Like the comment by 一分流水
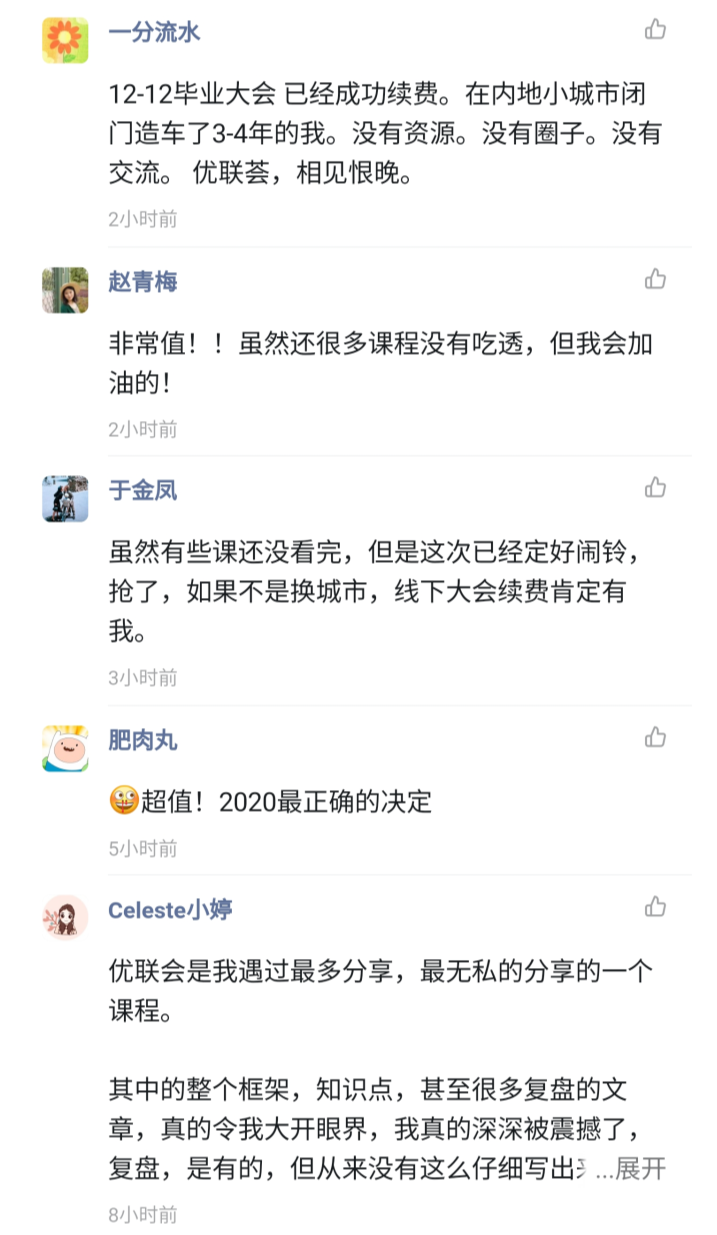717x1235 pixels. click(655, 29)
